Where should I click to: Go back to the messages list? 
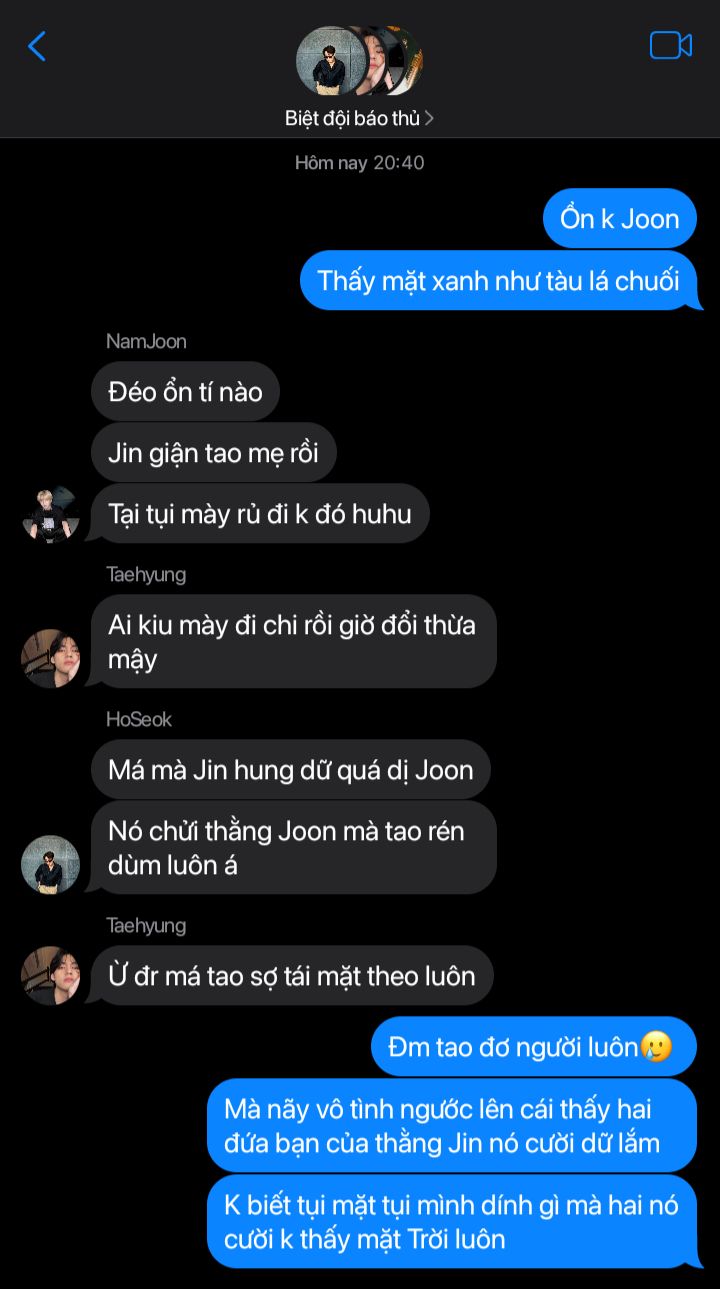pos(37,46)
